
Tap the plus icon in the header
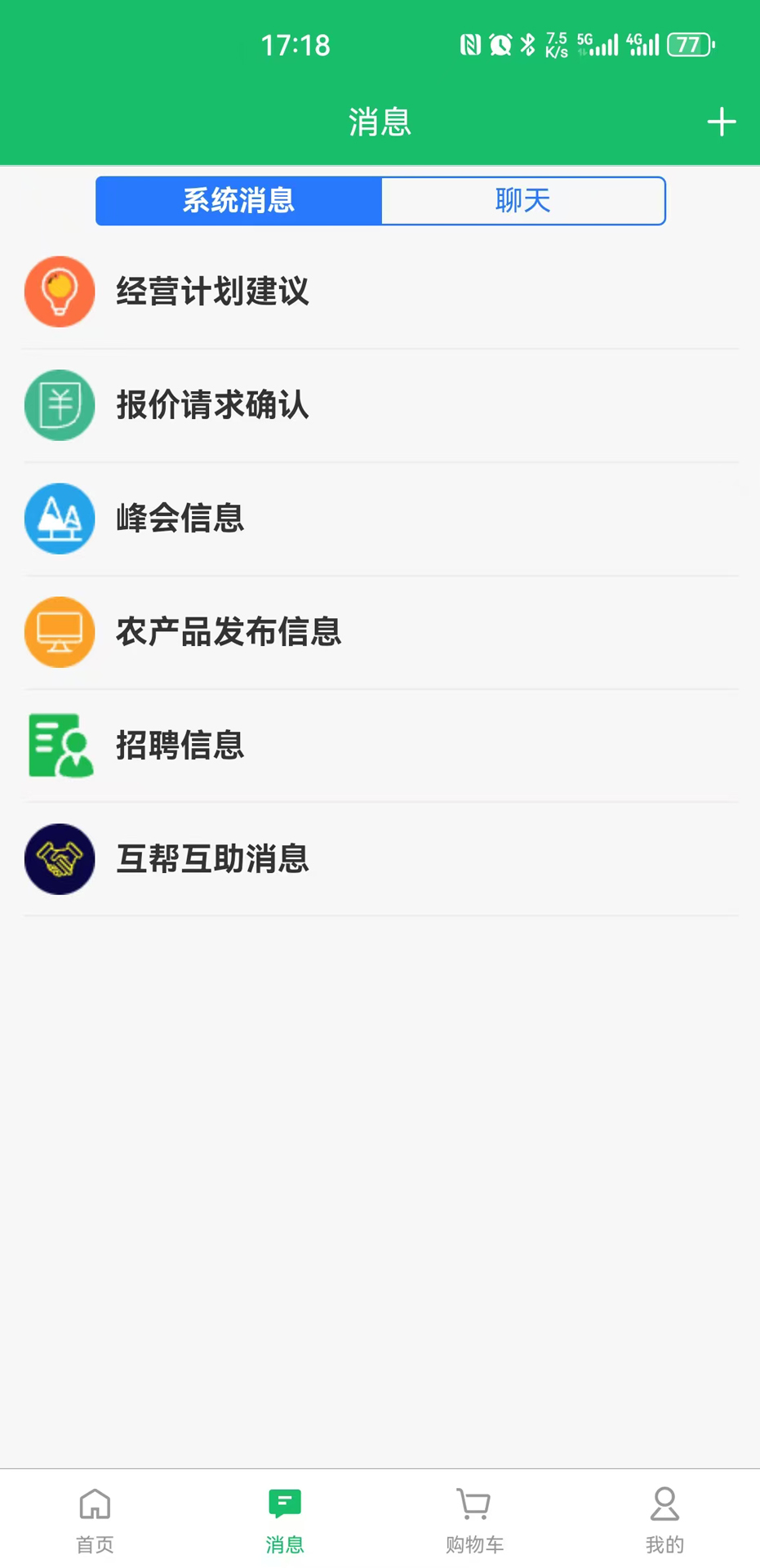(720, 121)
